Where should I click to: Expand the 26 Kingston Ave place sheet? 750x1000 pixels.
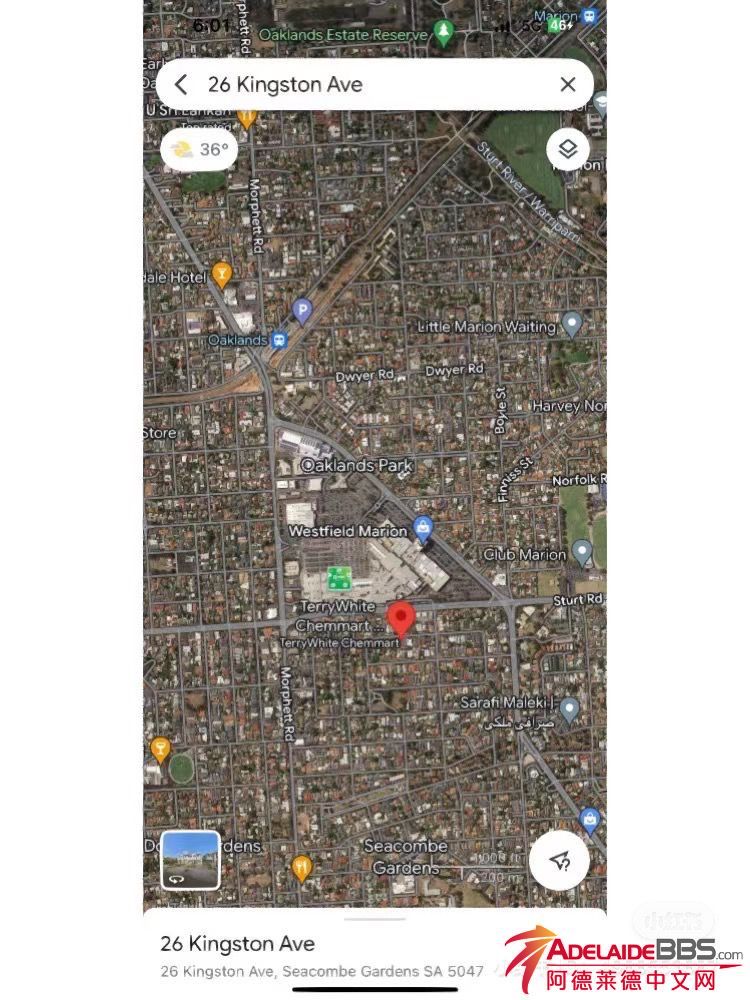(375, 918)
